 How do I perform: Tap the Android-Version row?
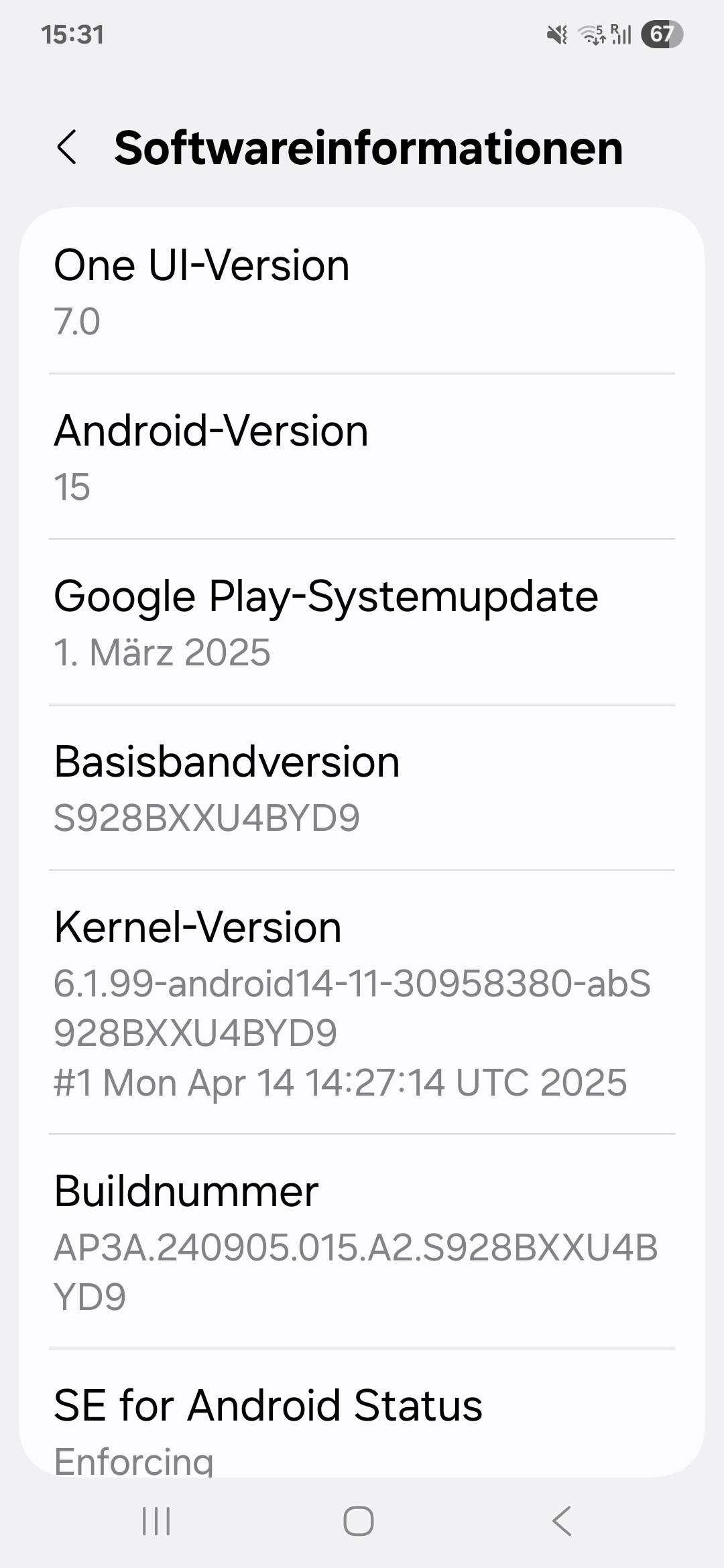pos(362,456)
